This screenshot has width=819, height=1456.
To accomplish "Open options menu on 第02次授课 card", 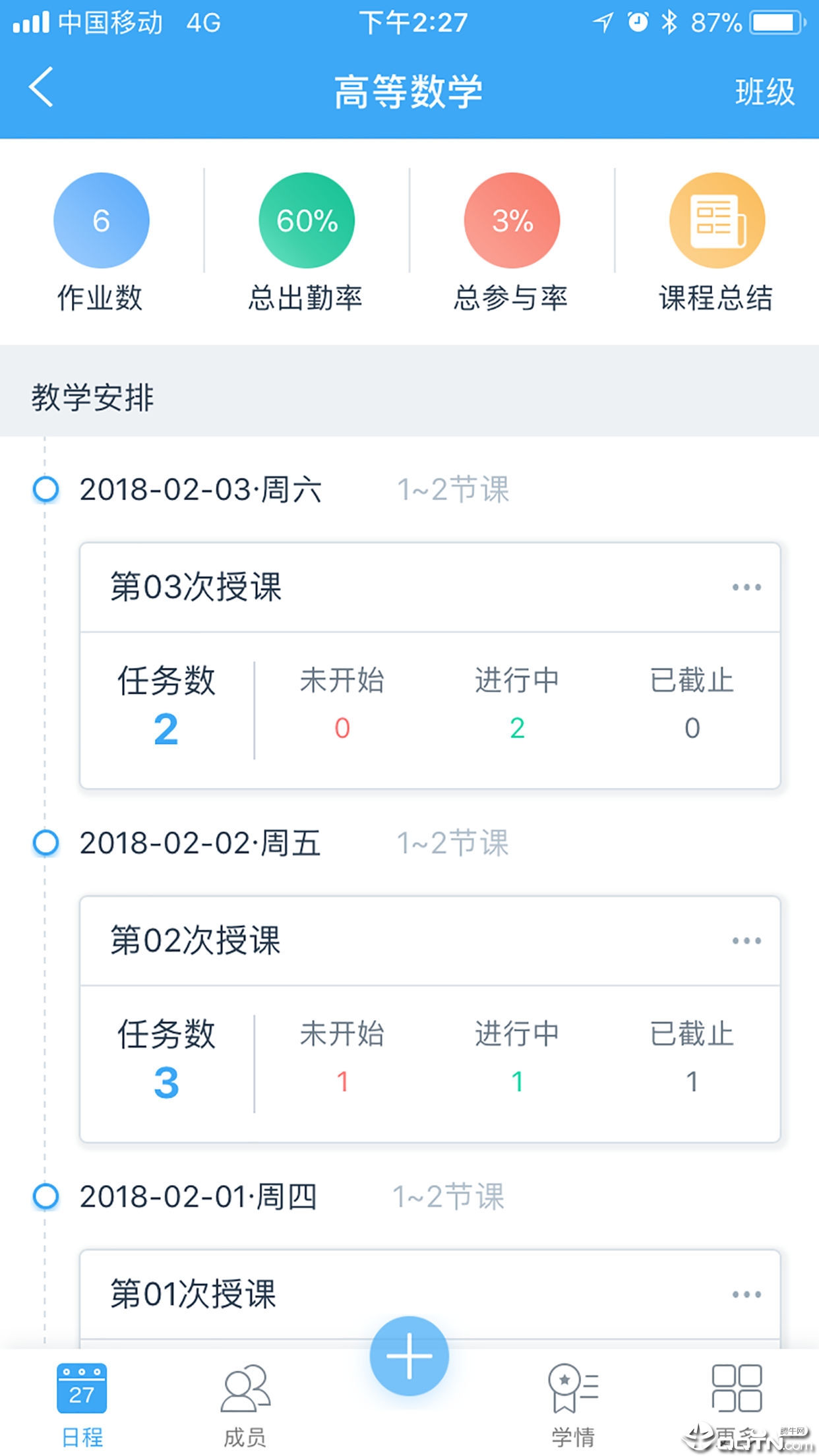I will click(x=748, y=941).
